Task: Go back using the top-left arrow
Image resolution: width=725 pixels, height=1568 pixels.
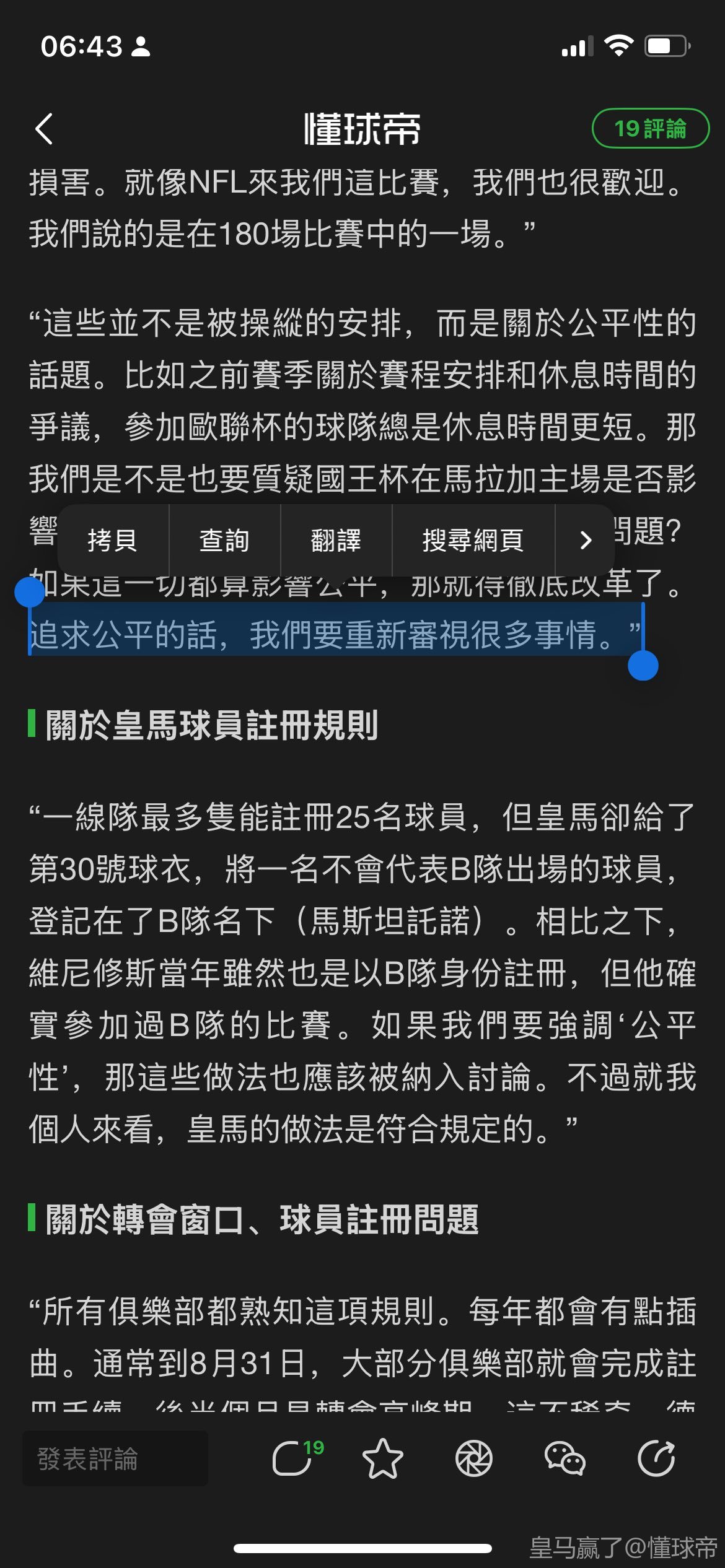Action: click(x=44, y=129)
